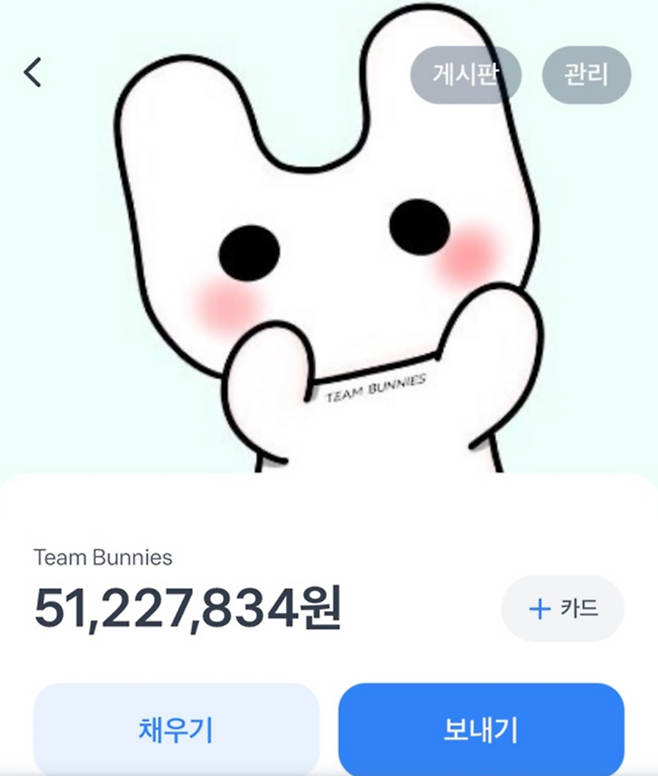Open the 게시판 board
This screenshot has width=658, height=776.
465,75
